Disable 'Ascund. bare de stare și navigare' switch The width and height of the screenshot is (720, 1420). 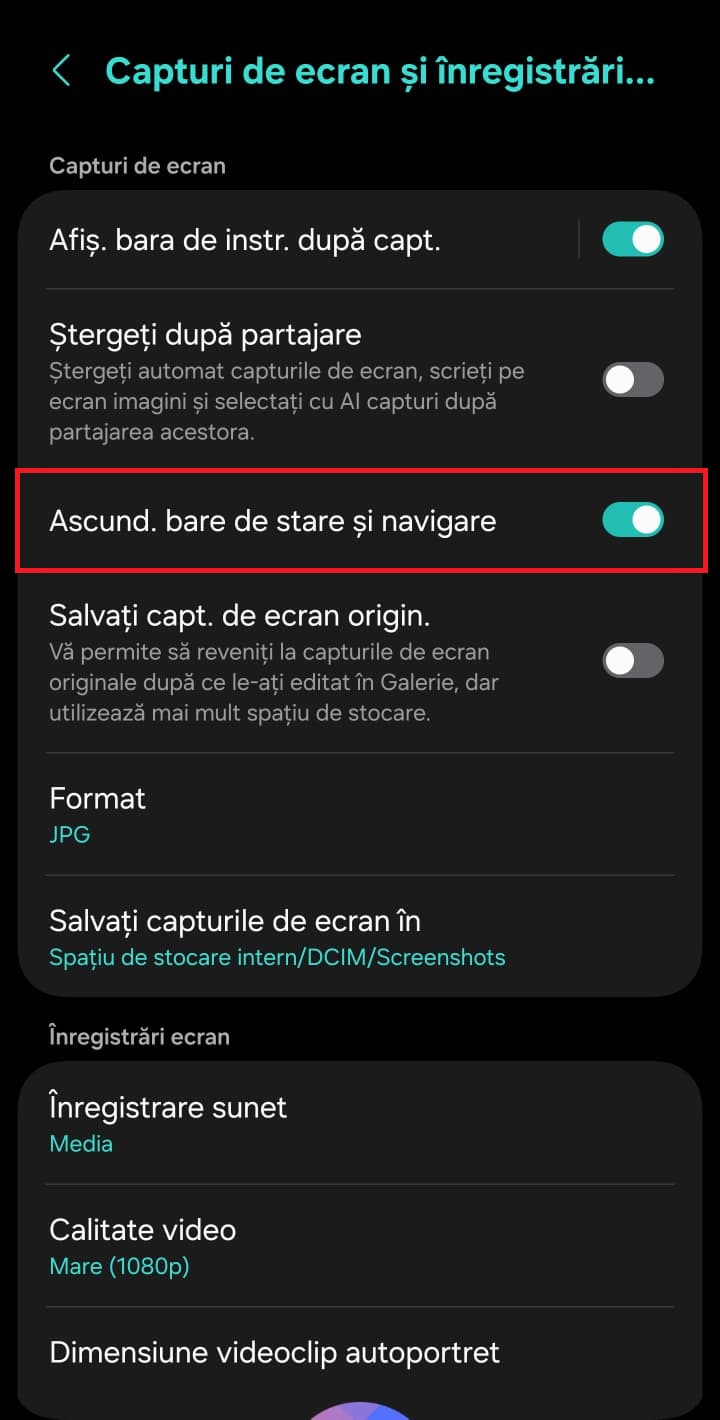pos(632,521)
